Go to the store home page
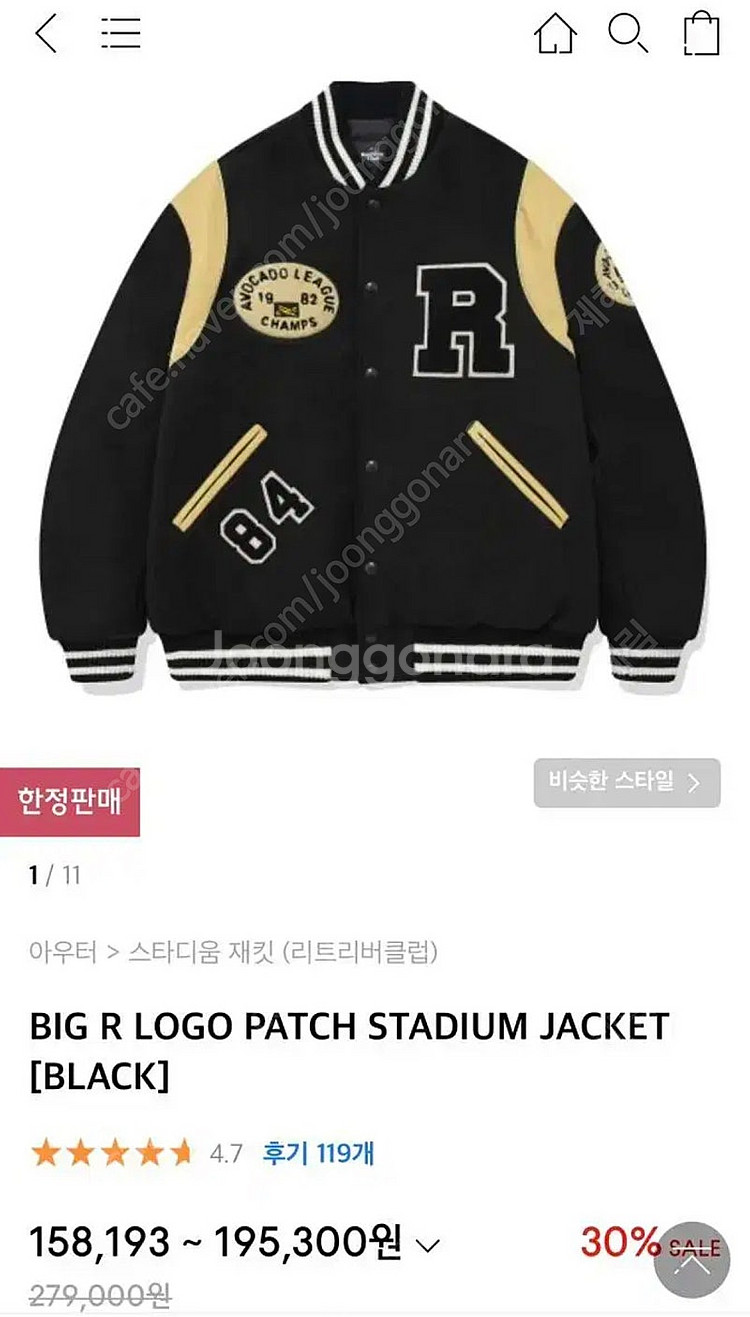The width and height of the screenshot is (750, 1317). (556, 34)
